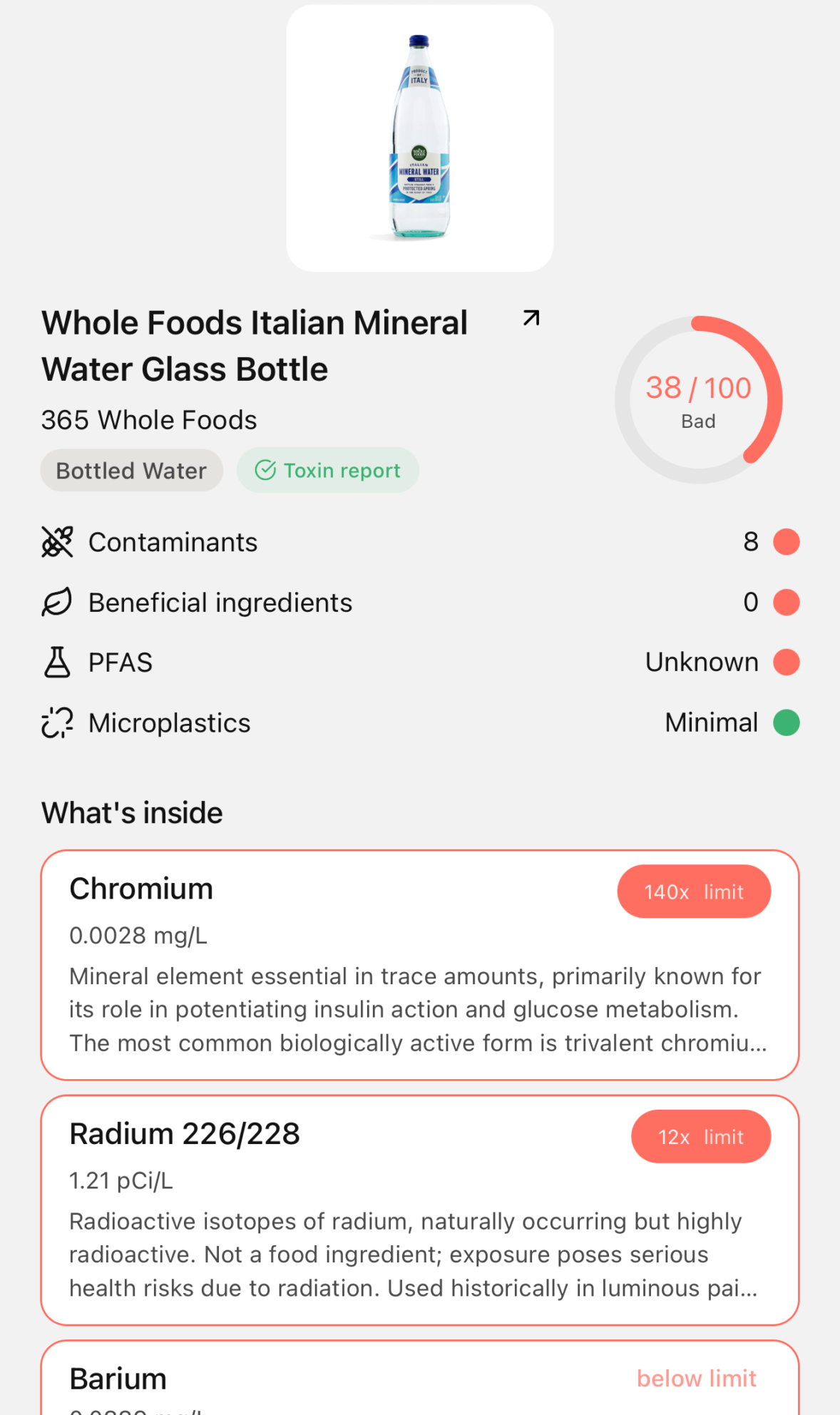The height and width of the screenshot is (1415, 840).
Task: Select the leaf icon beside Beneficial ingredients
Action: click(56, 601)
